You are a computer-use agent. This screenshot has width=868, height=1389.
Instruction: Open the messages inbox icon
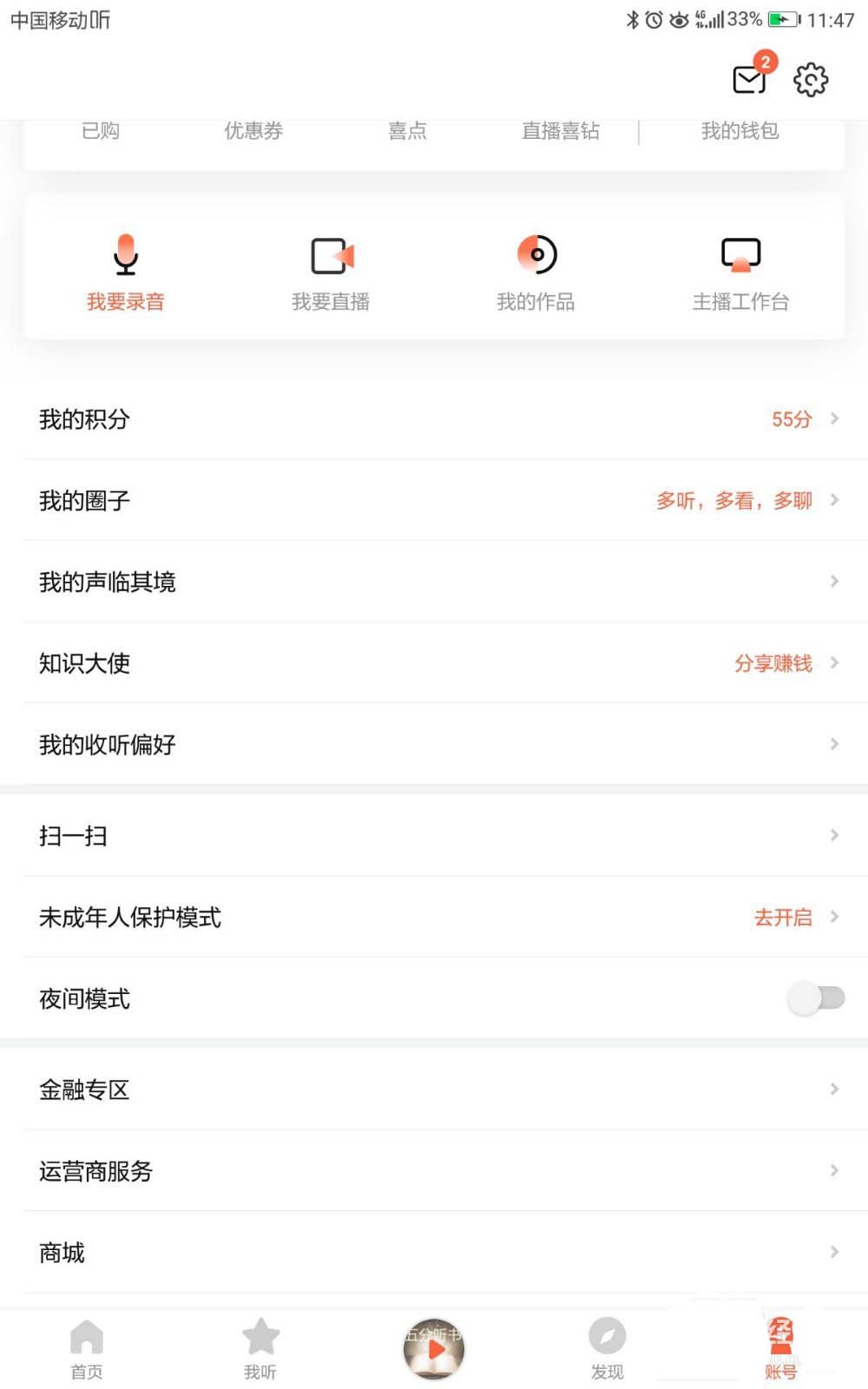(749, 79)
